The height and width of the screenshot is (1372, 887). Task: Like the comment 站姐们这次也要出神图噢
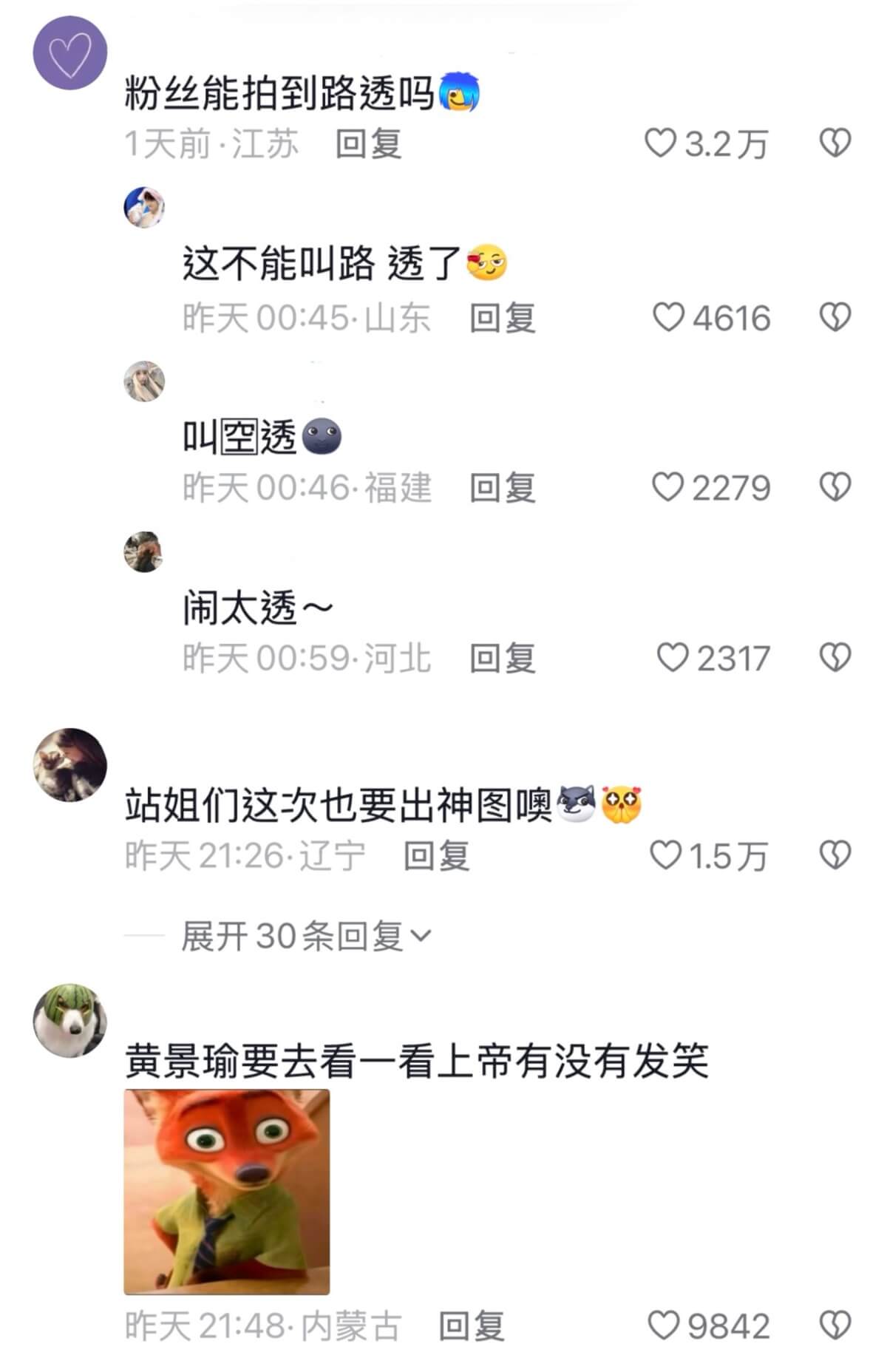click(x=665, y=855)
